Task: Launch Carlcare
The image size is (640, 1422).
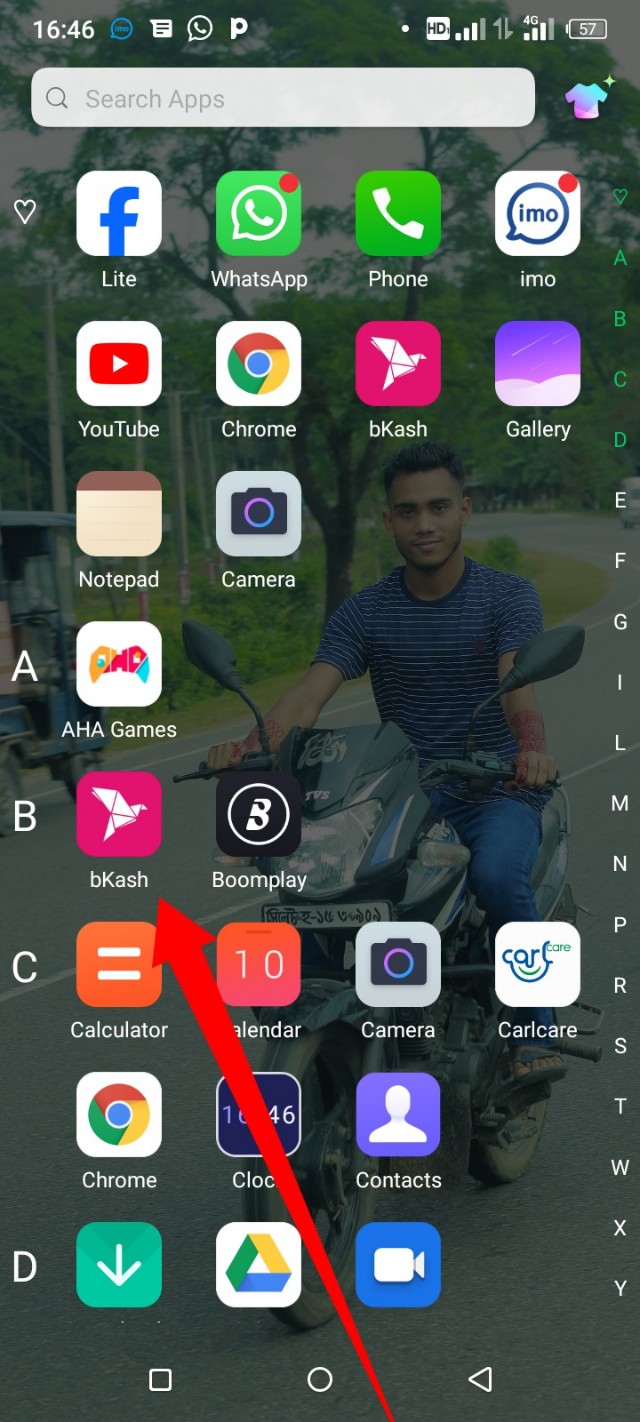Action: [537, 964]
